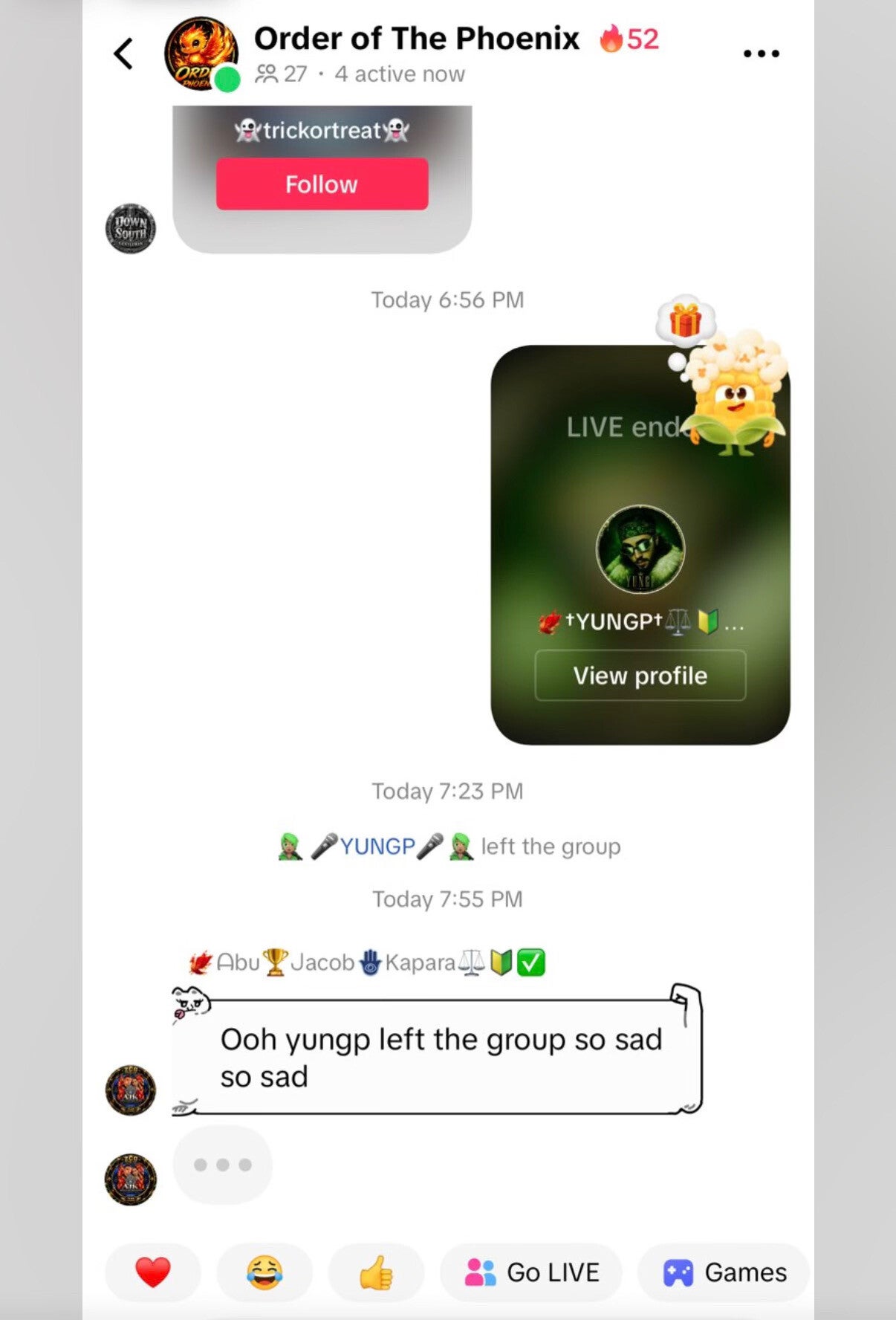Open the three-dot overflow menu
The height and width of the screenshot is (1320, 896).
click(x=762, y=54)
